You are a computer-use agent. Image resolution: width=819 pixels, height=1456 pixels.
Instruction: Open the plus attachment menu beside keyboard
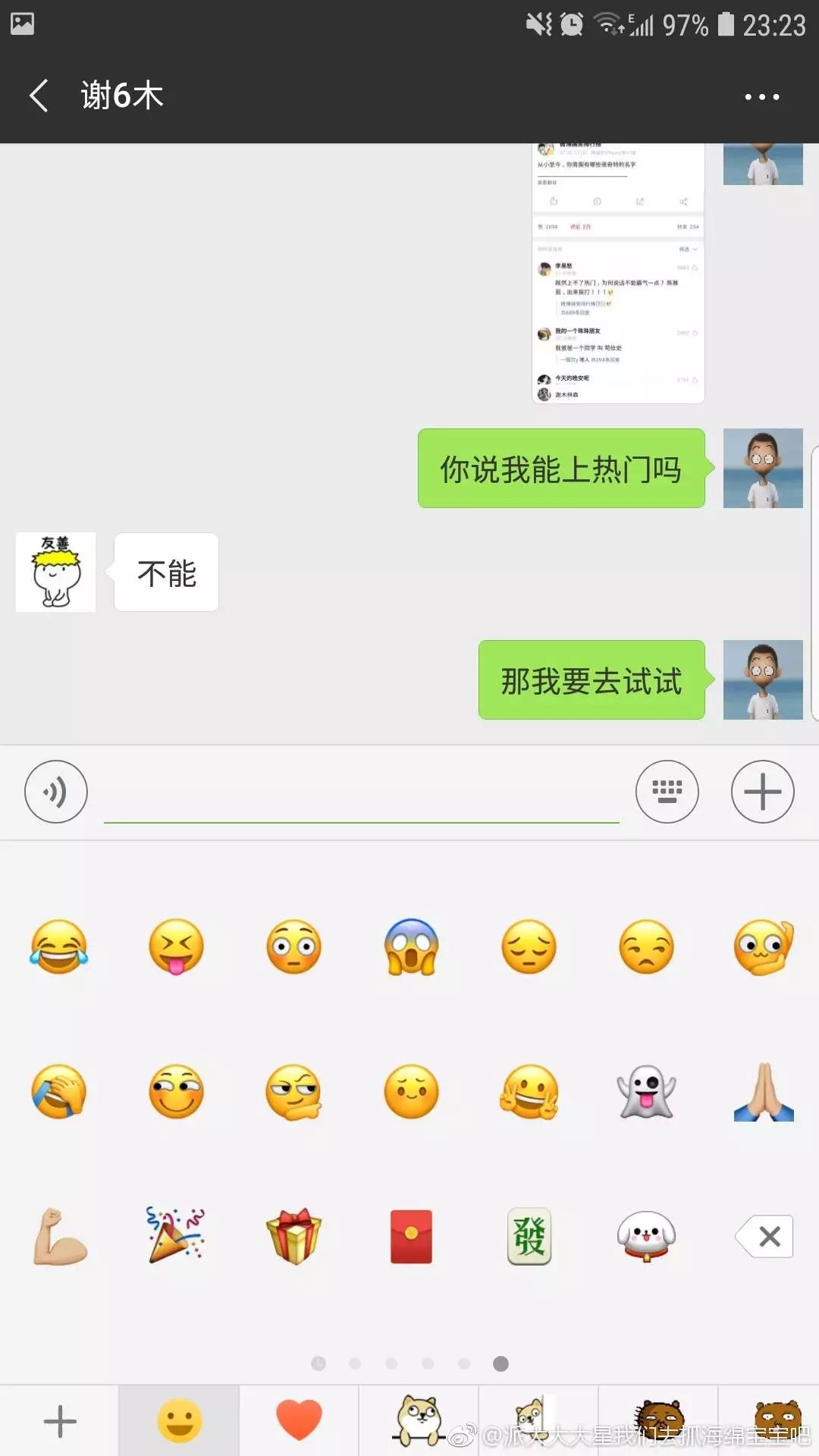(762, 792)
